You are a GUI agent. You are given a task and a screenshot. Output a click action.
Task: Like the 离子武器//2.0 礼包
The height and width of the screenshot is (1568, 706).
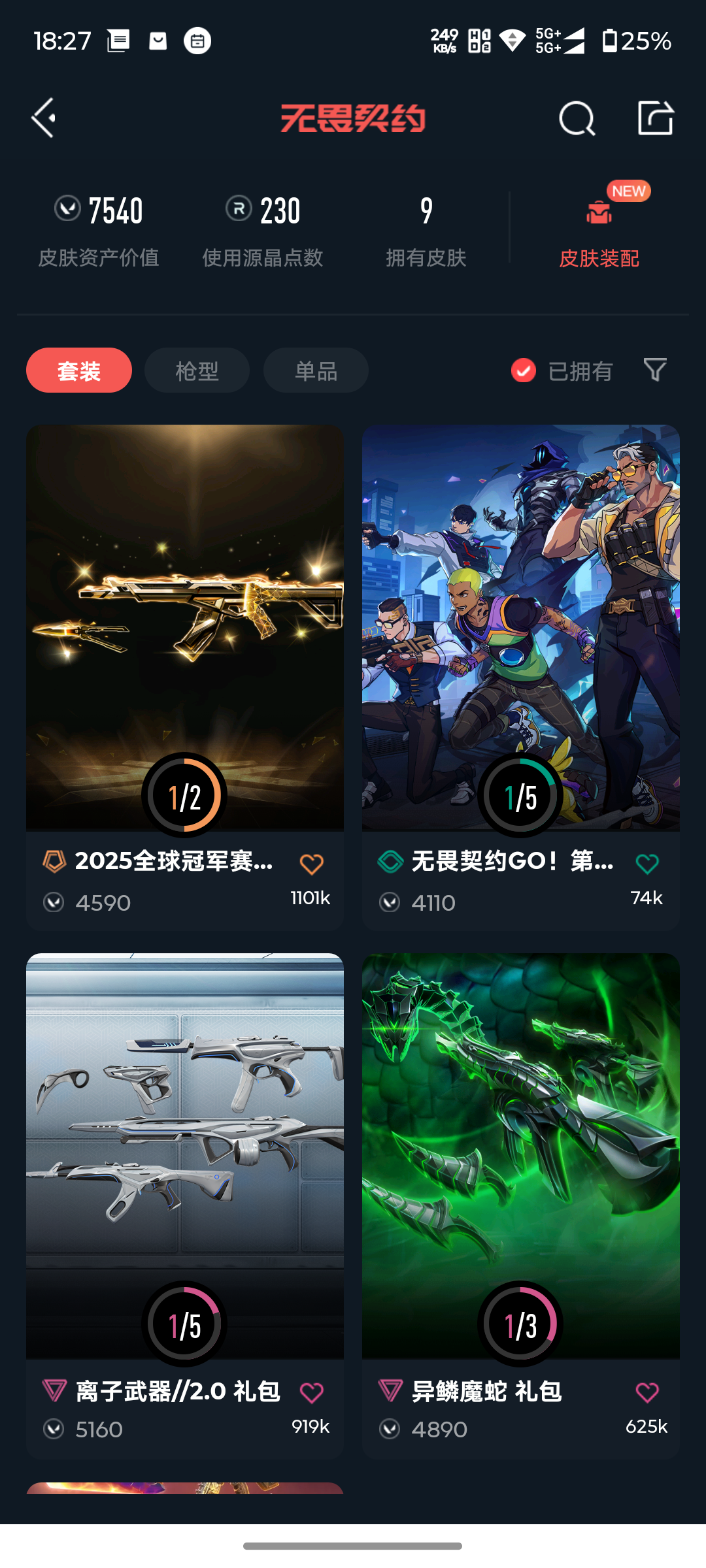(x=312, y=1393)
